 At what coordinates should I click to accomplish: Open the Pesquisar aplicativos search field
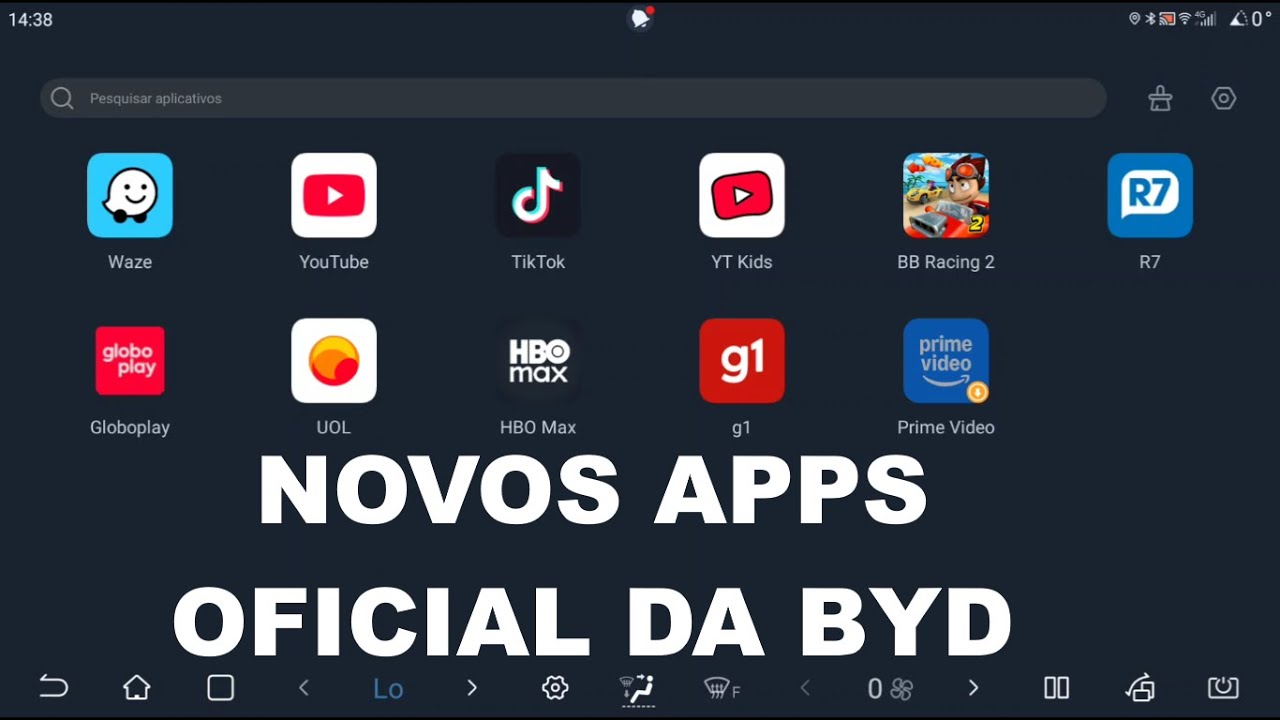(572, 98)
